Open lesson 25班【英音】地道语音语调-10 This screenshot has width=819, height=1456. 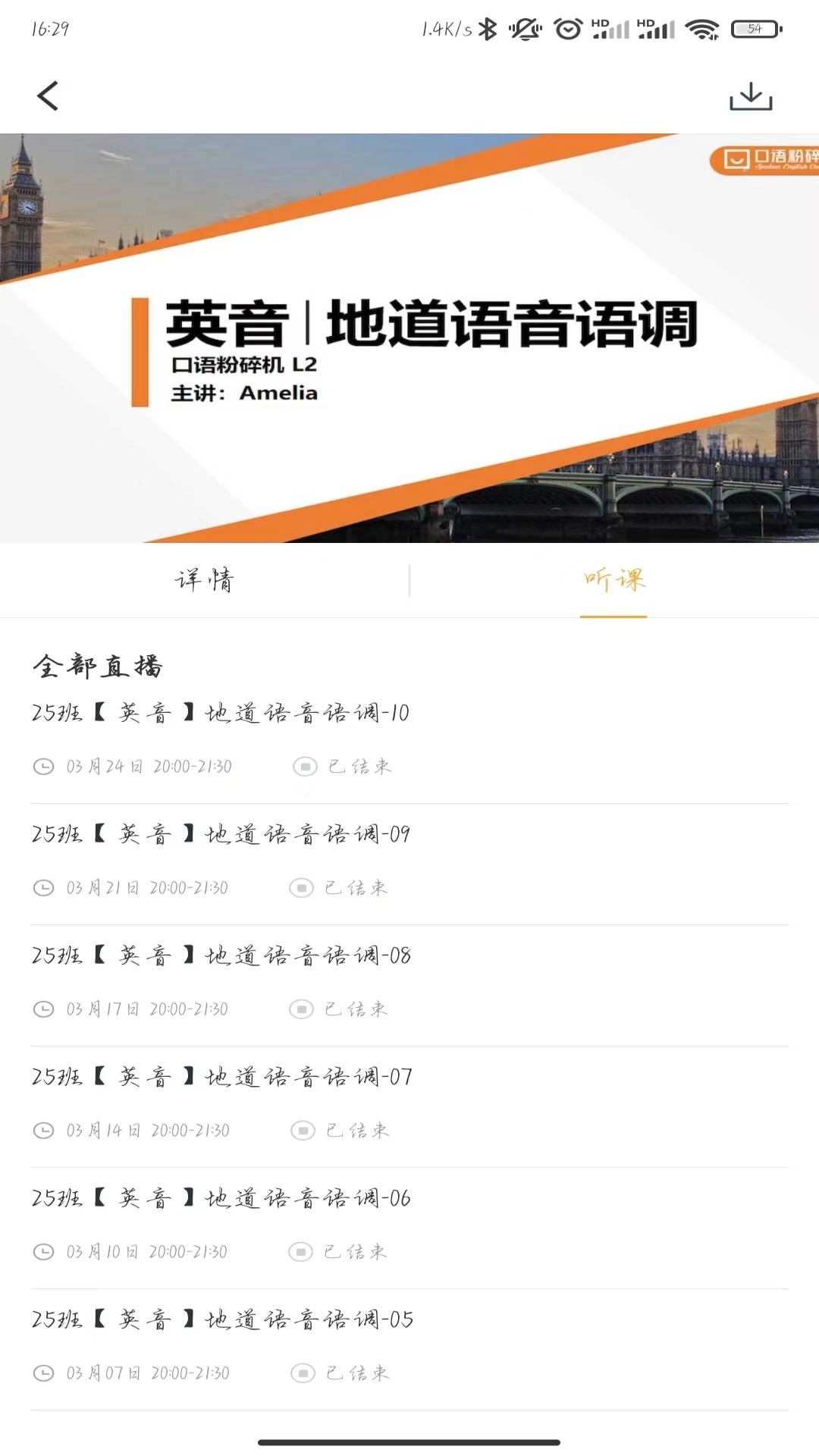220,713
